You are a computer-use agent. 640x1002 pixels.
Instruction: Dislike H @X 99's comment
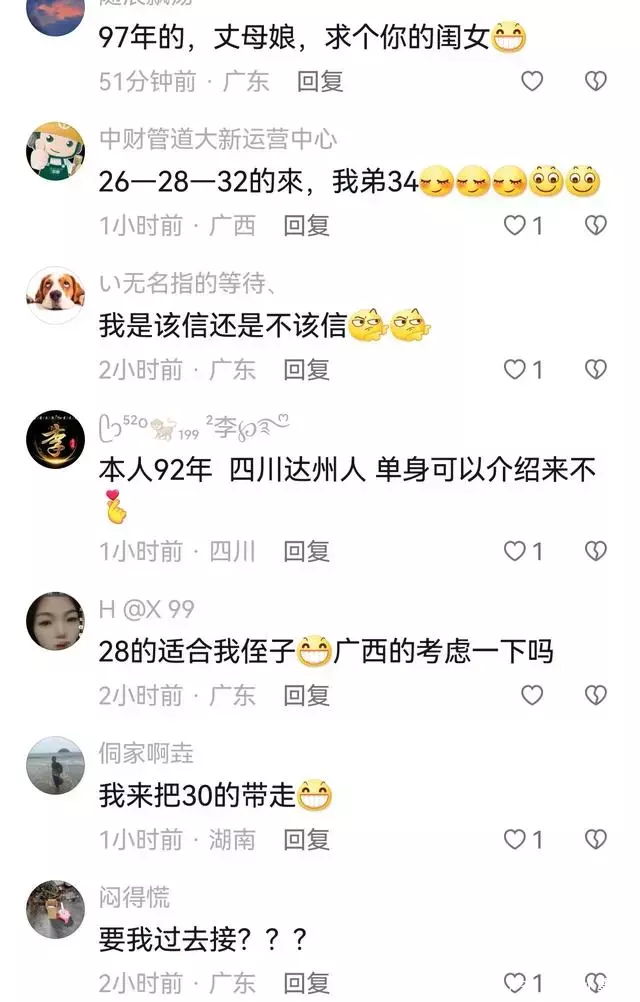596,695
